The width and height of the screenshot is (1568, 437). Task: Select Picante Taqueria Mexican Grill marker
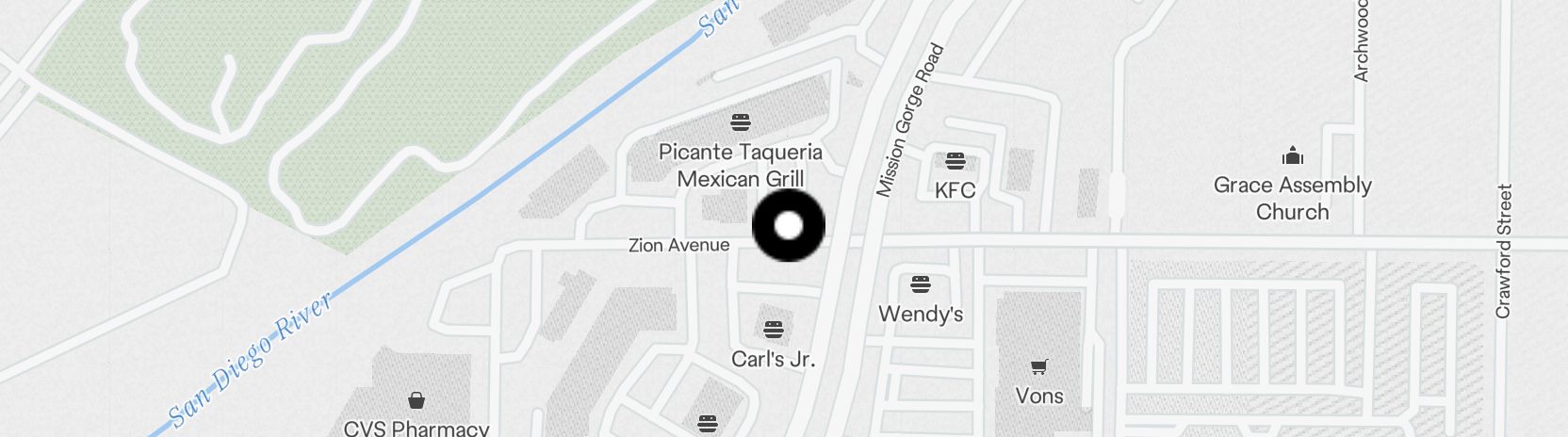pos(741,122)
